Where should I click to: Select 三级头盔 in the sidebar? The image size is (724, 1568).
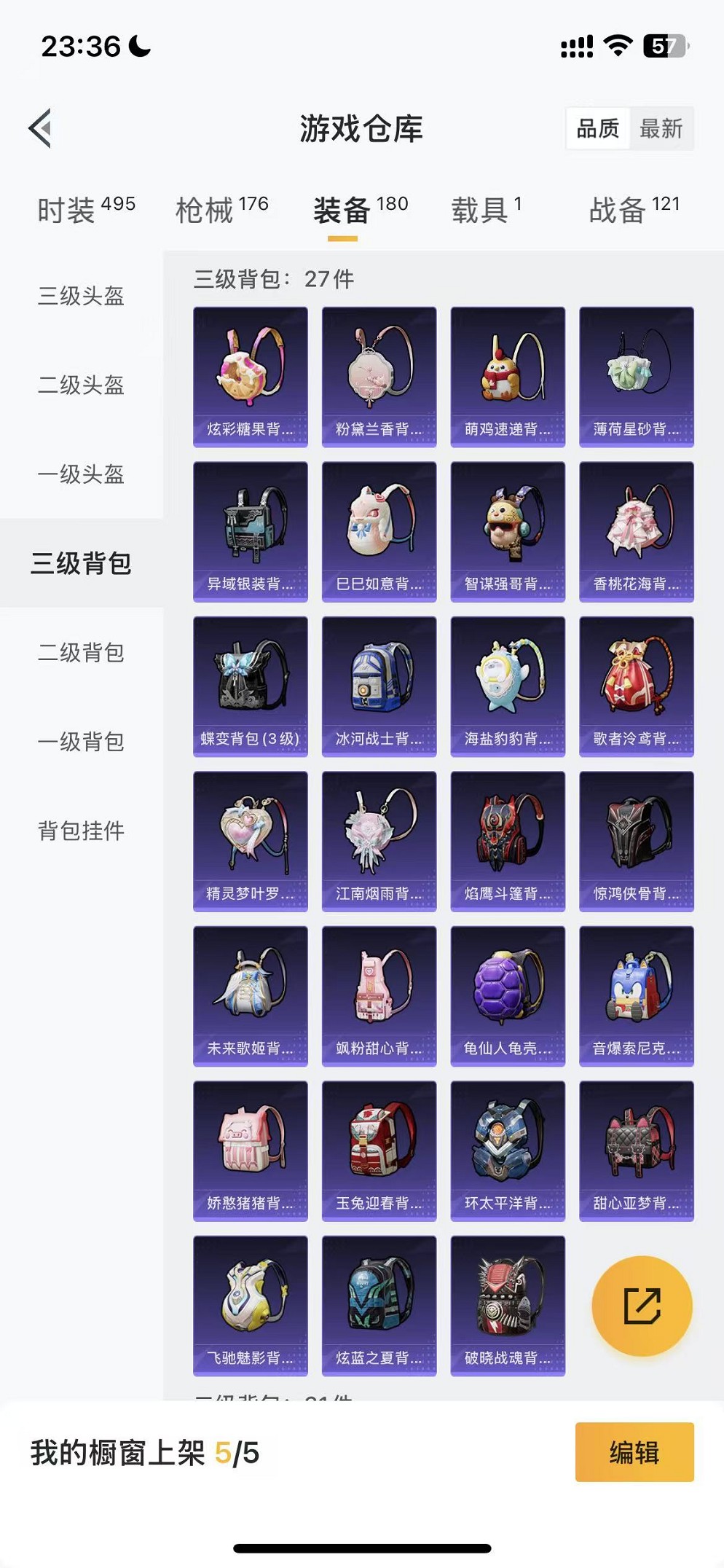click(81, 296)
